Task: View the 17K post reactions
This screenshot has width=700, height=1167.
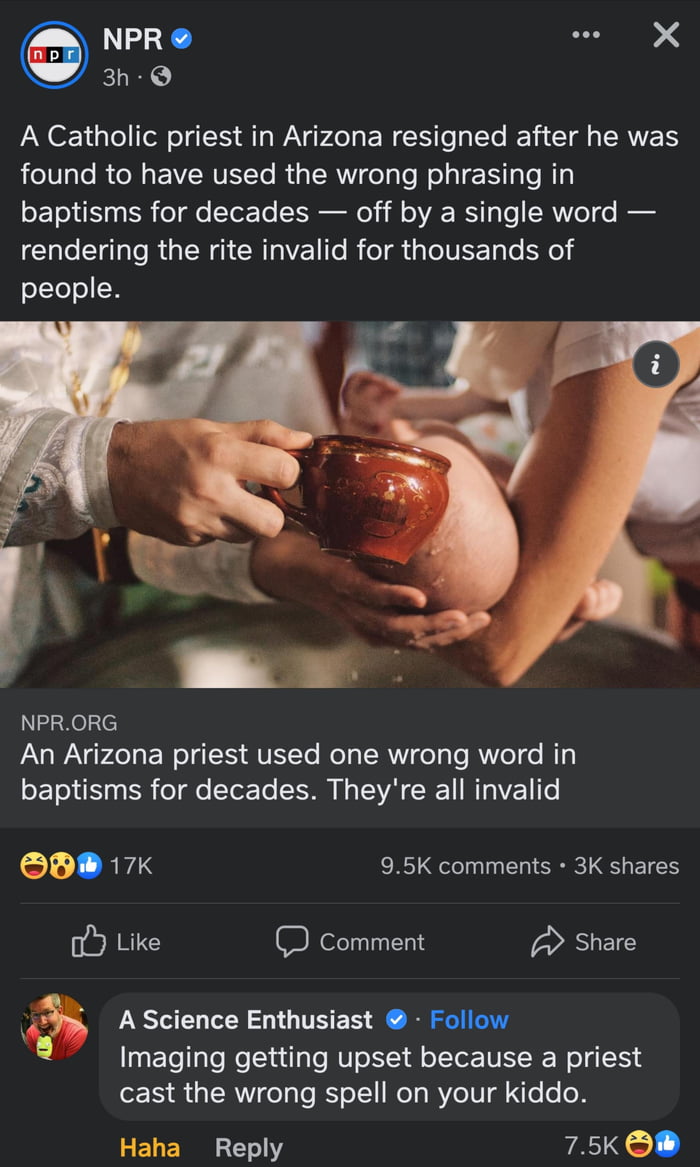Action: pyautogui.click(x=86, y=866)
